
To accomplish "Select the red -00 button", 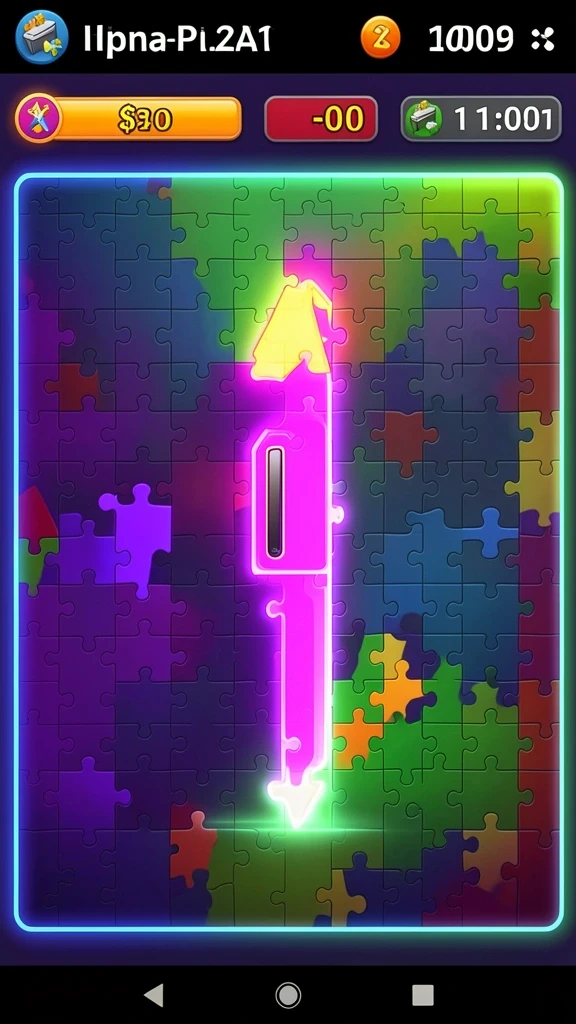I will coord(321,119).
